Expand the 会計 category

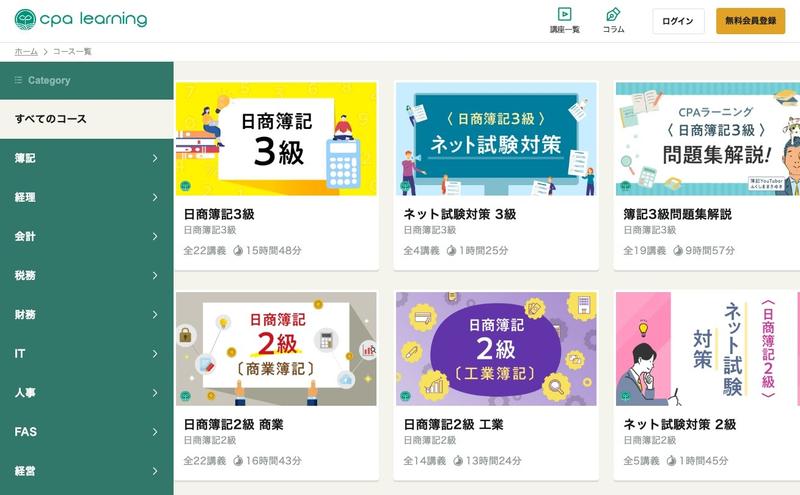pos(86,236)
